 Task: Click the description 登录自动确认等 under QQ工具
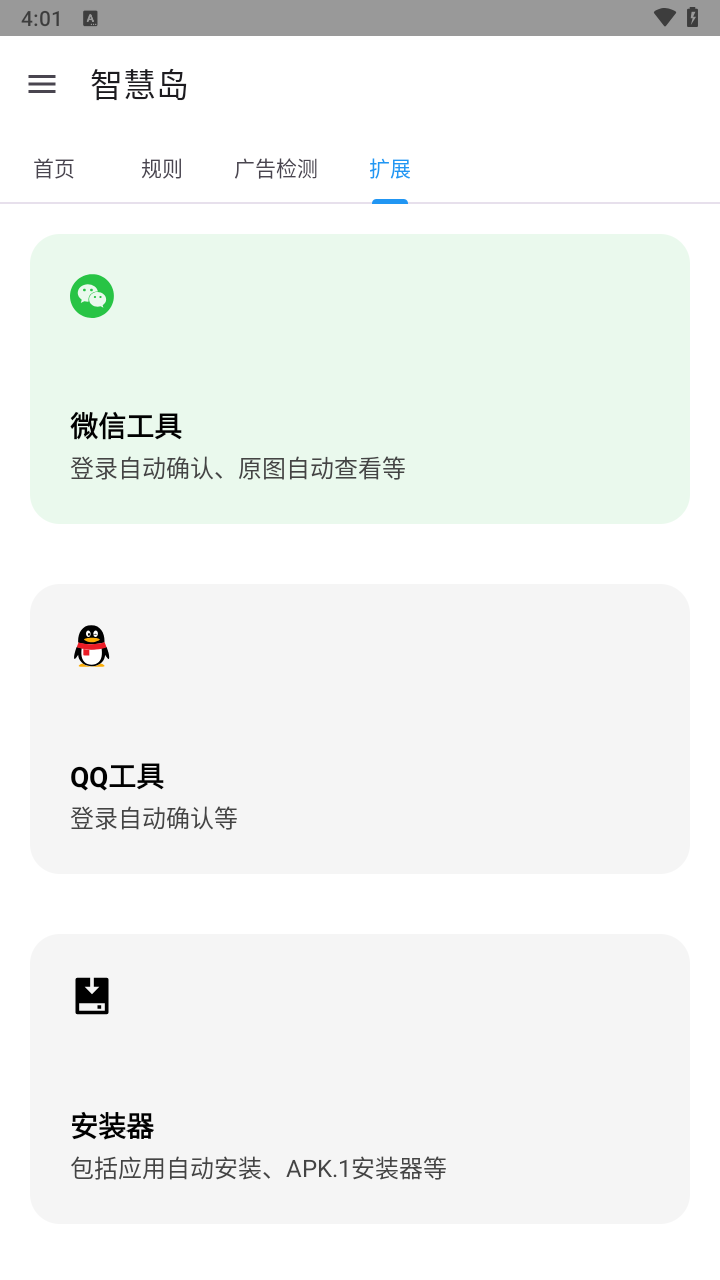coord(154,817)
